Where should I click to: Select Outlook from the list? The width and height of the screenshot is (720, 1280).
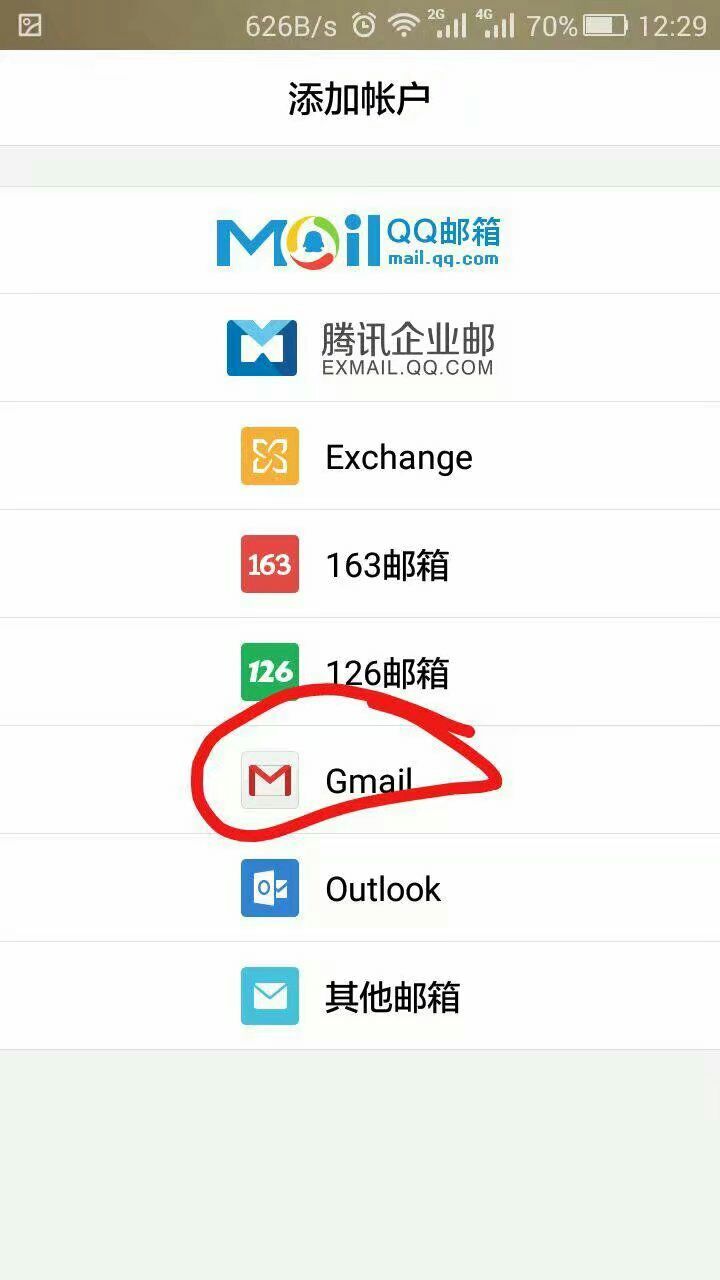359,888
